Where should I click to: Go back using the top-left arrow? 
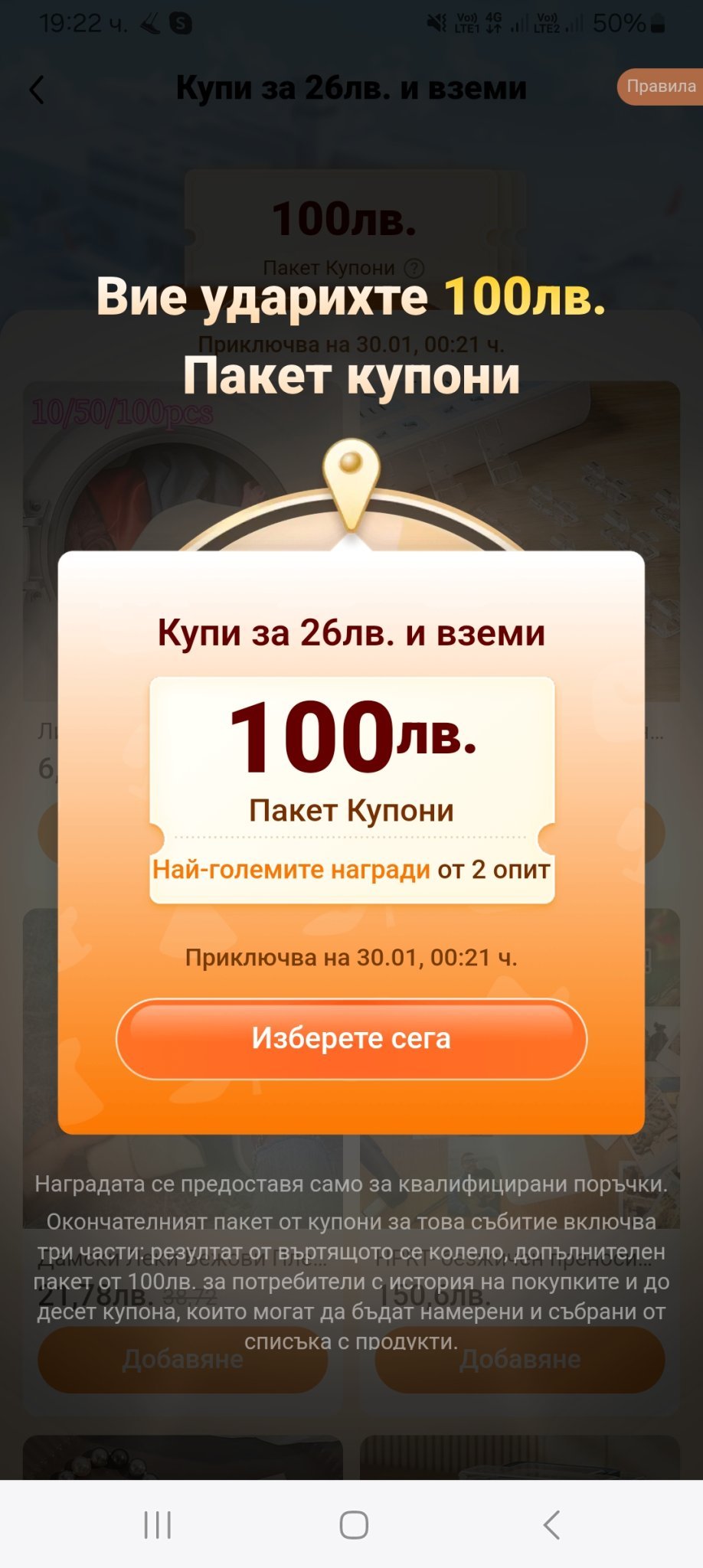click(x=37, y=90)
